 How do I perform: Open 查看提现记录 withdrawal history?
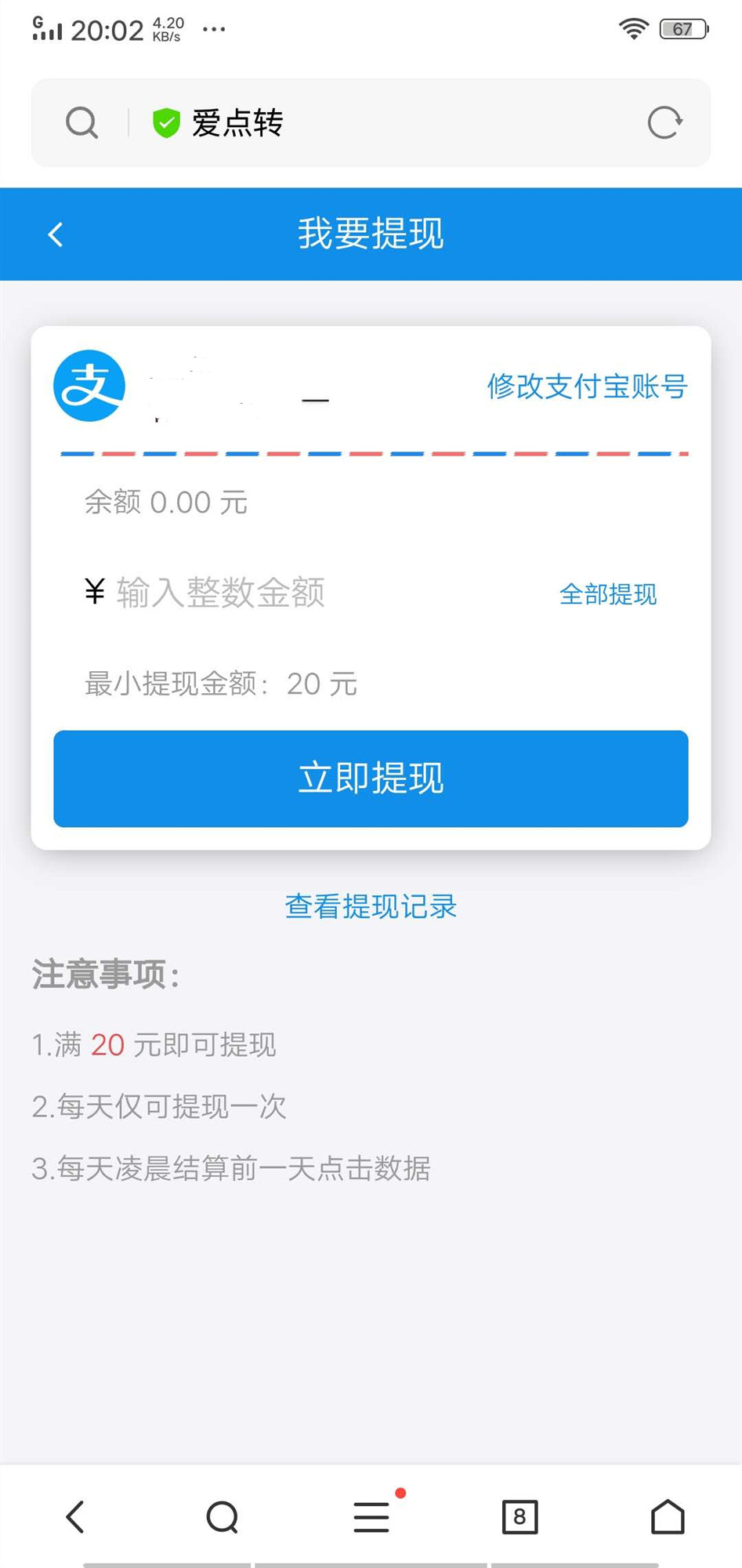click(371, 906)
